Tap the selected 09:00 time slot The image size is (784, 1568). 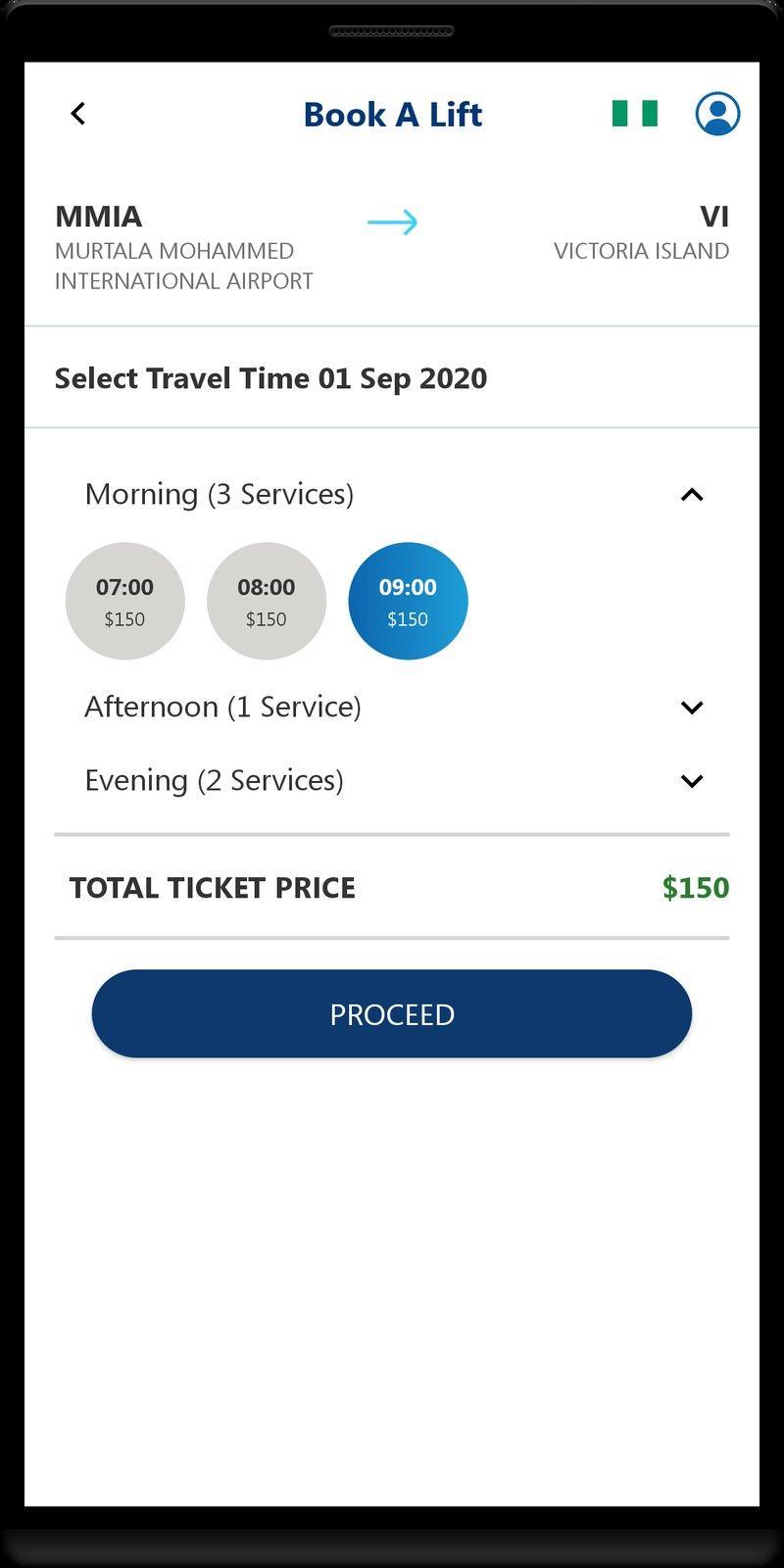tap(408, 601)
